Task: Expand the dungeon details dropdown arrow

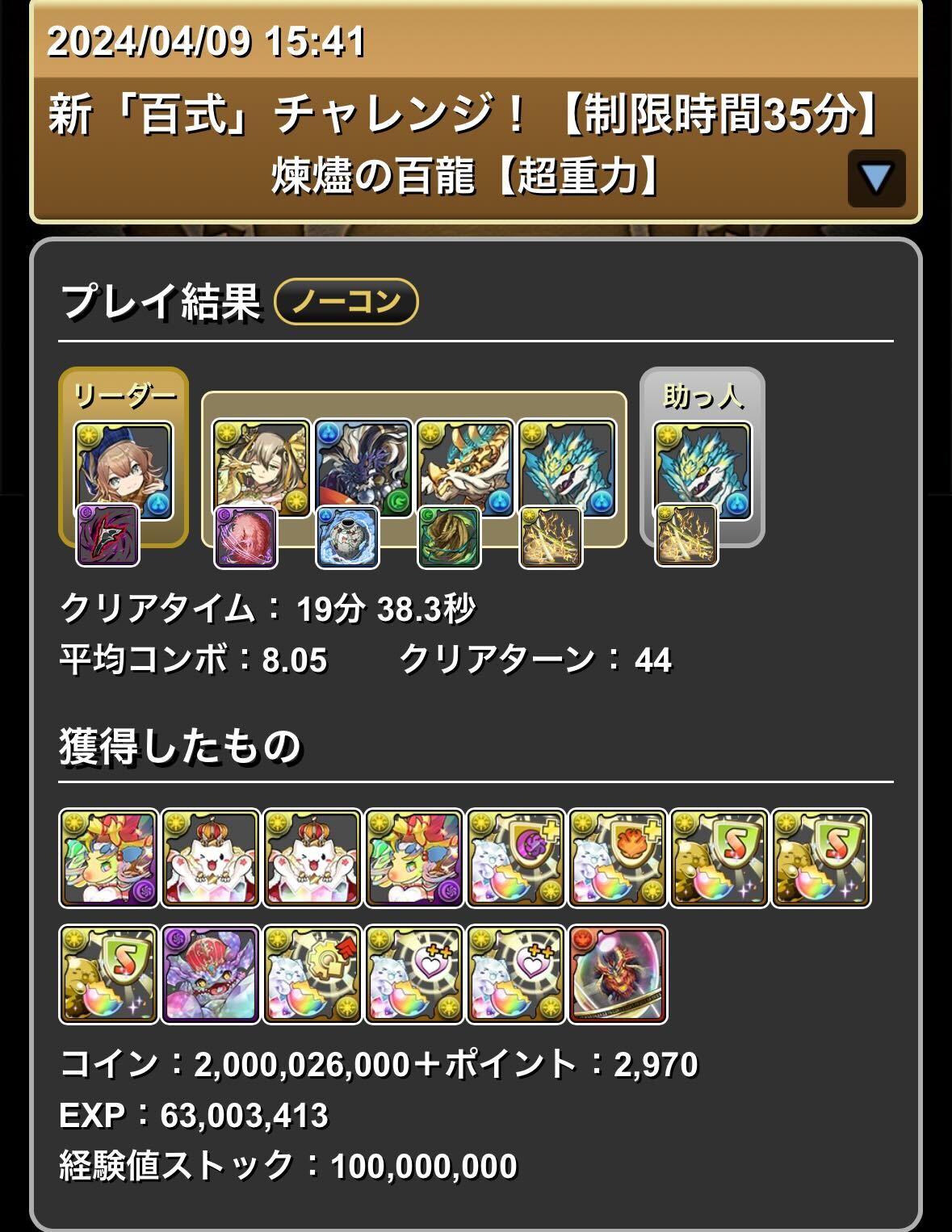Action: [876, 178]
